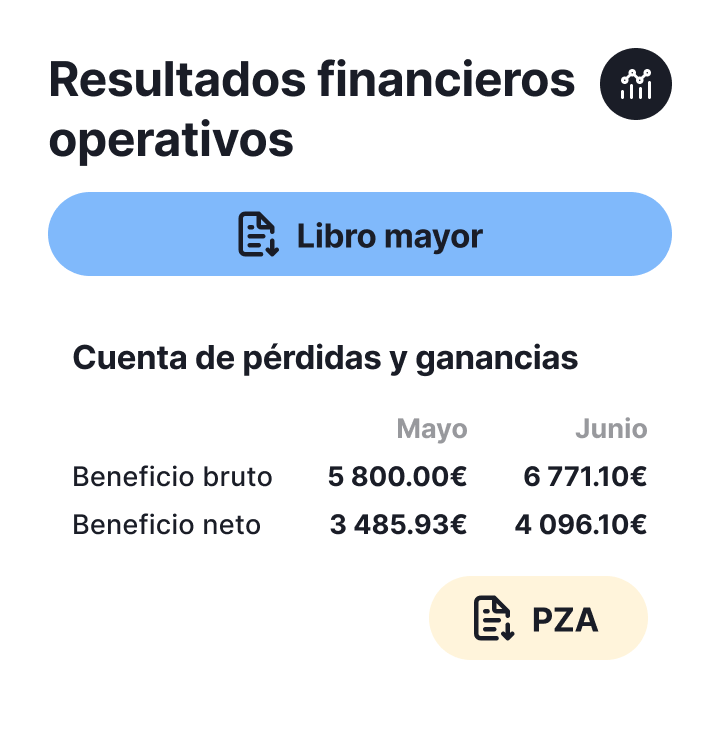Tap the PZA download button
The height and width of the screenshot is (732, 720).
point(538,618)
